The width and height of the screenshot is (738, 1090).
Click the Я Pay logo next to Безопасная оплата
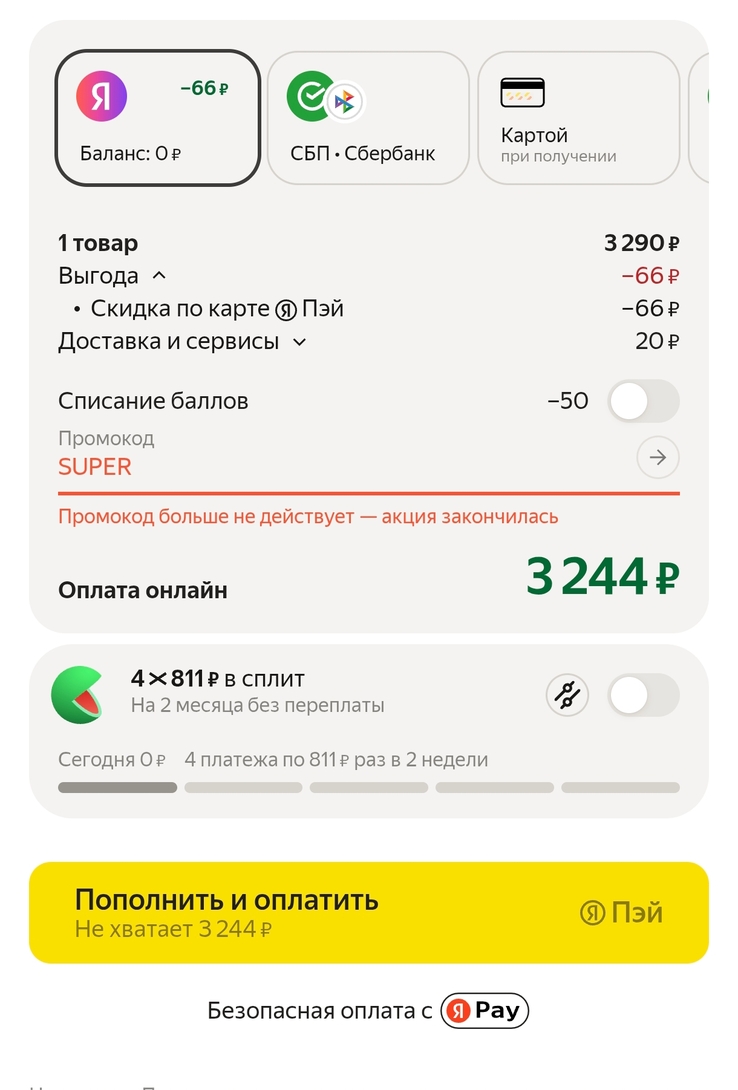(x=484, y=1010)
